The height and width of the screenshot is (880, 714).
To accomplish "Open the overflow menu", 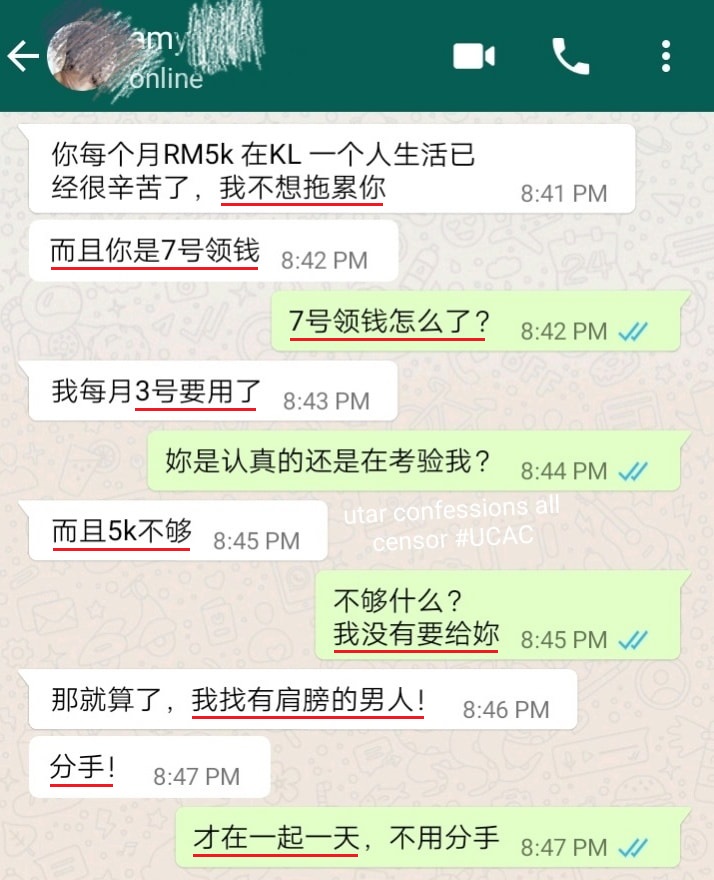I will click(666, 56).
